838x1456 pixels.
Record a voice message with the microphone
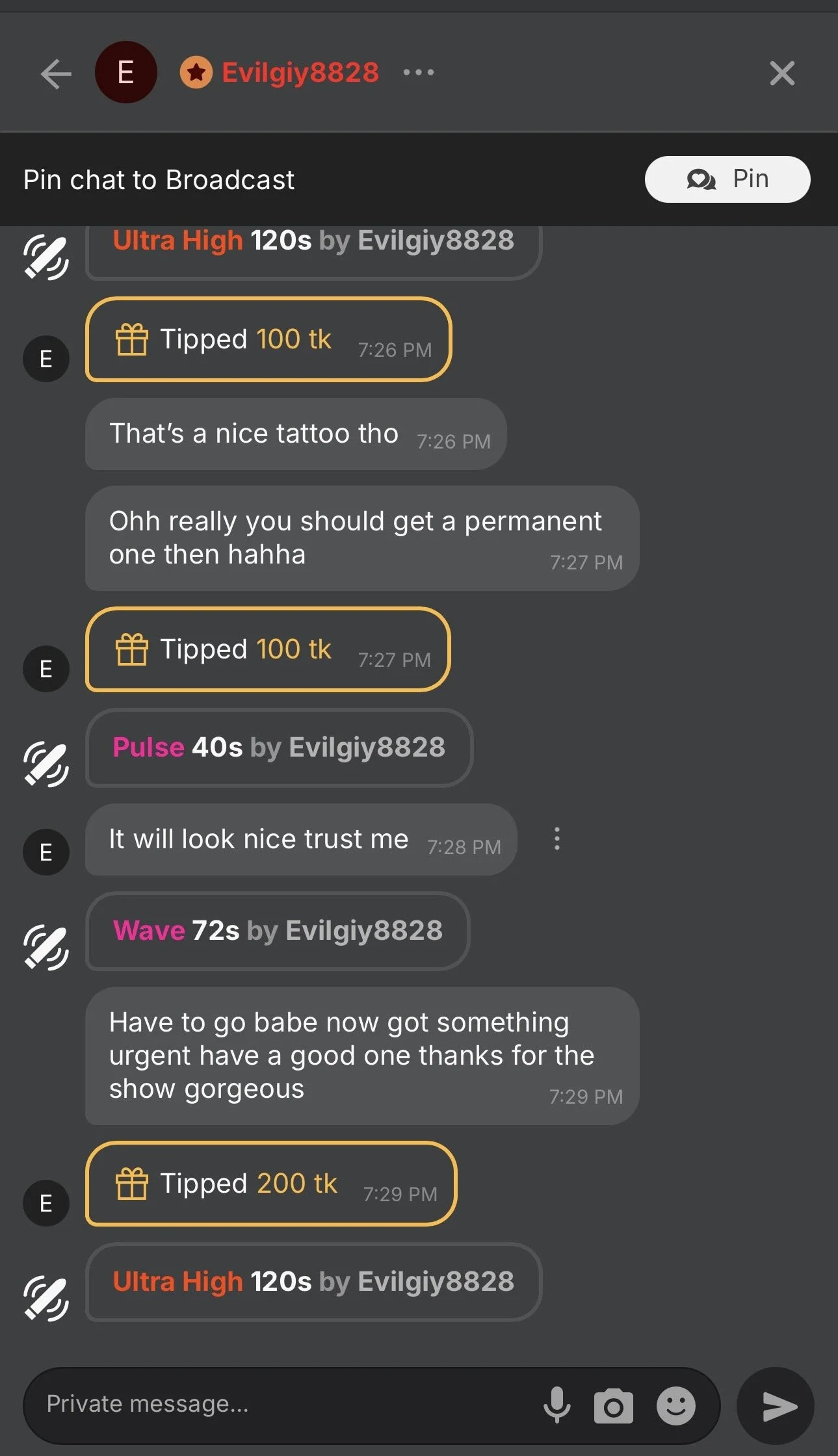tap(557, 1405)
